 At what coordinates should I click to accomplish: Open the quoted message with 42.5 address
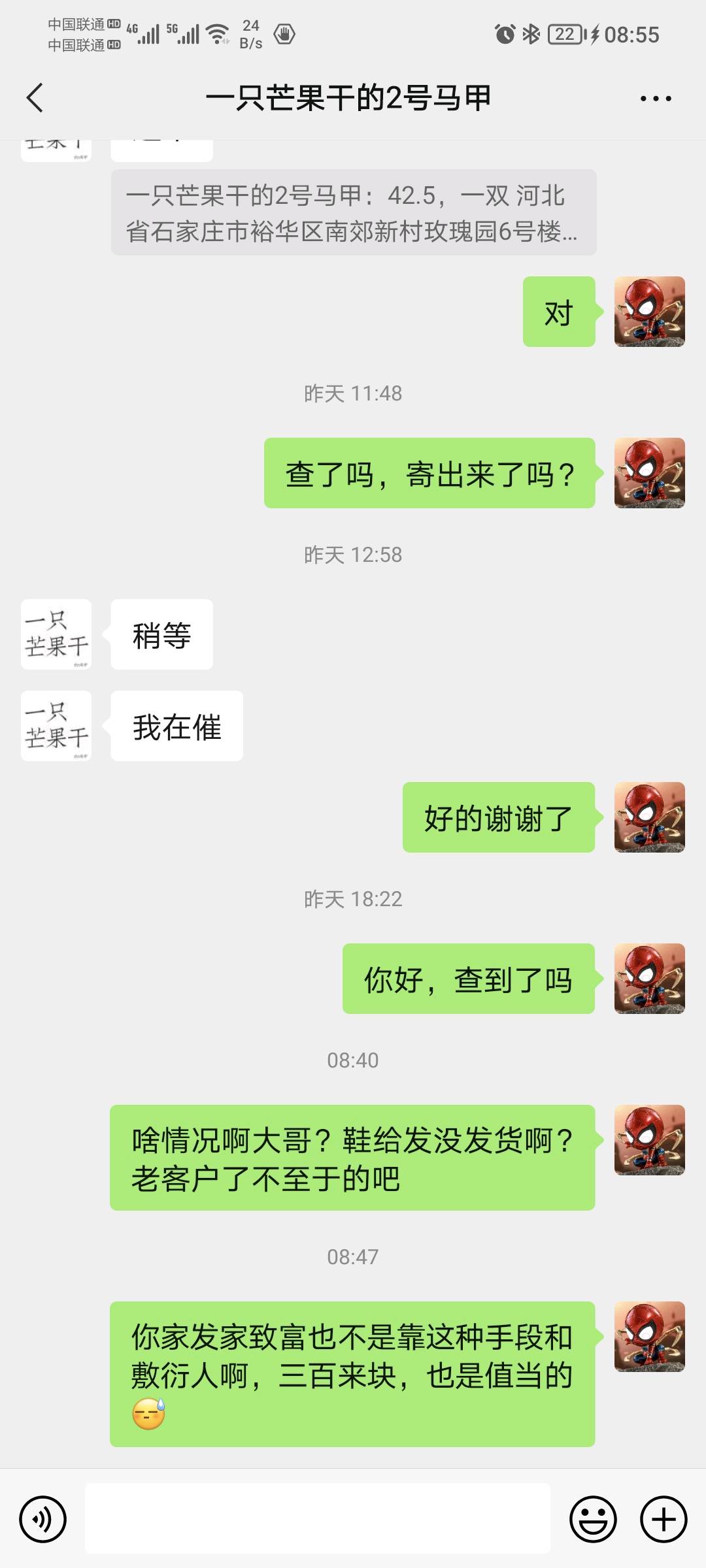[354, 212]
